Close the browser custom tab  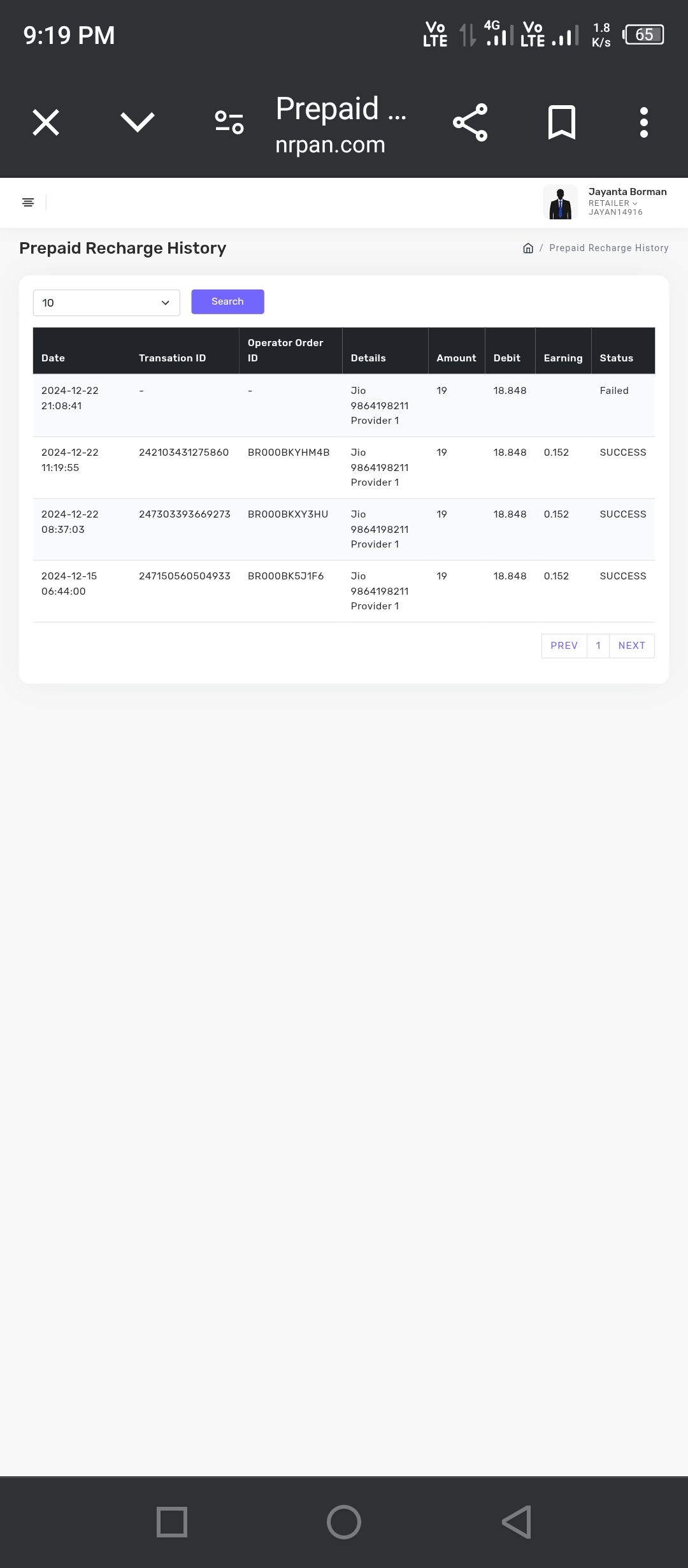pos(46,122)
